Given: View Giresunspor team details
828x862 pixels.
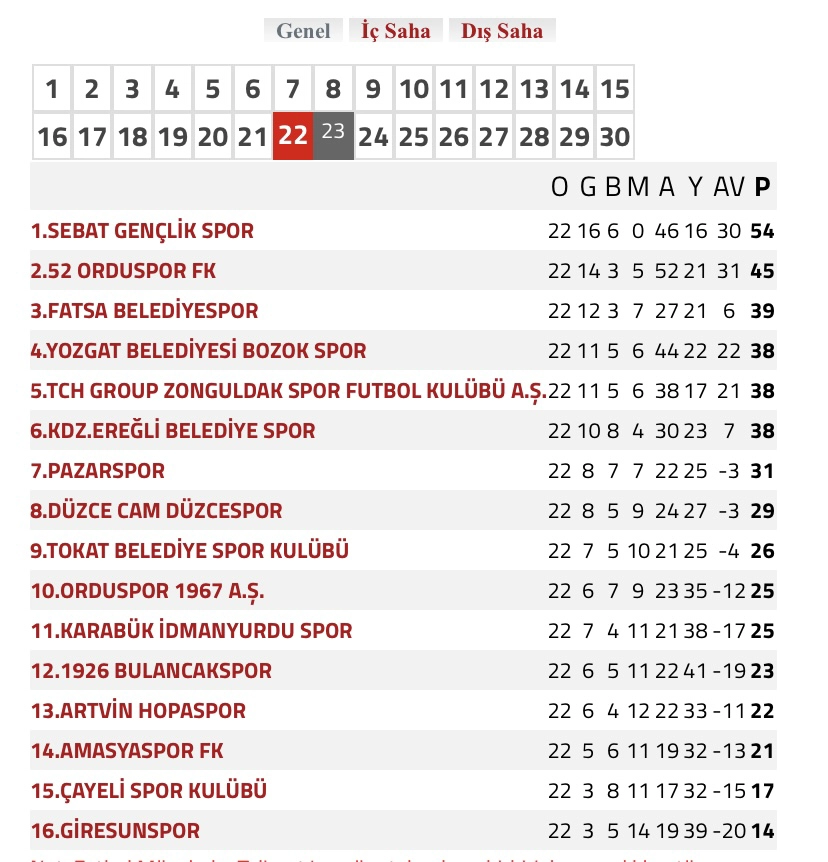Looking at the screenshot, I should [115, 831].
